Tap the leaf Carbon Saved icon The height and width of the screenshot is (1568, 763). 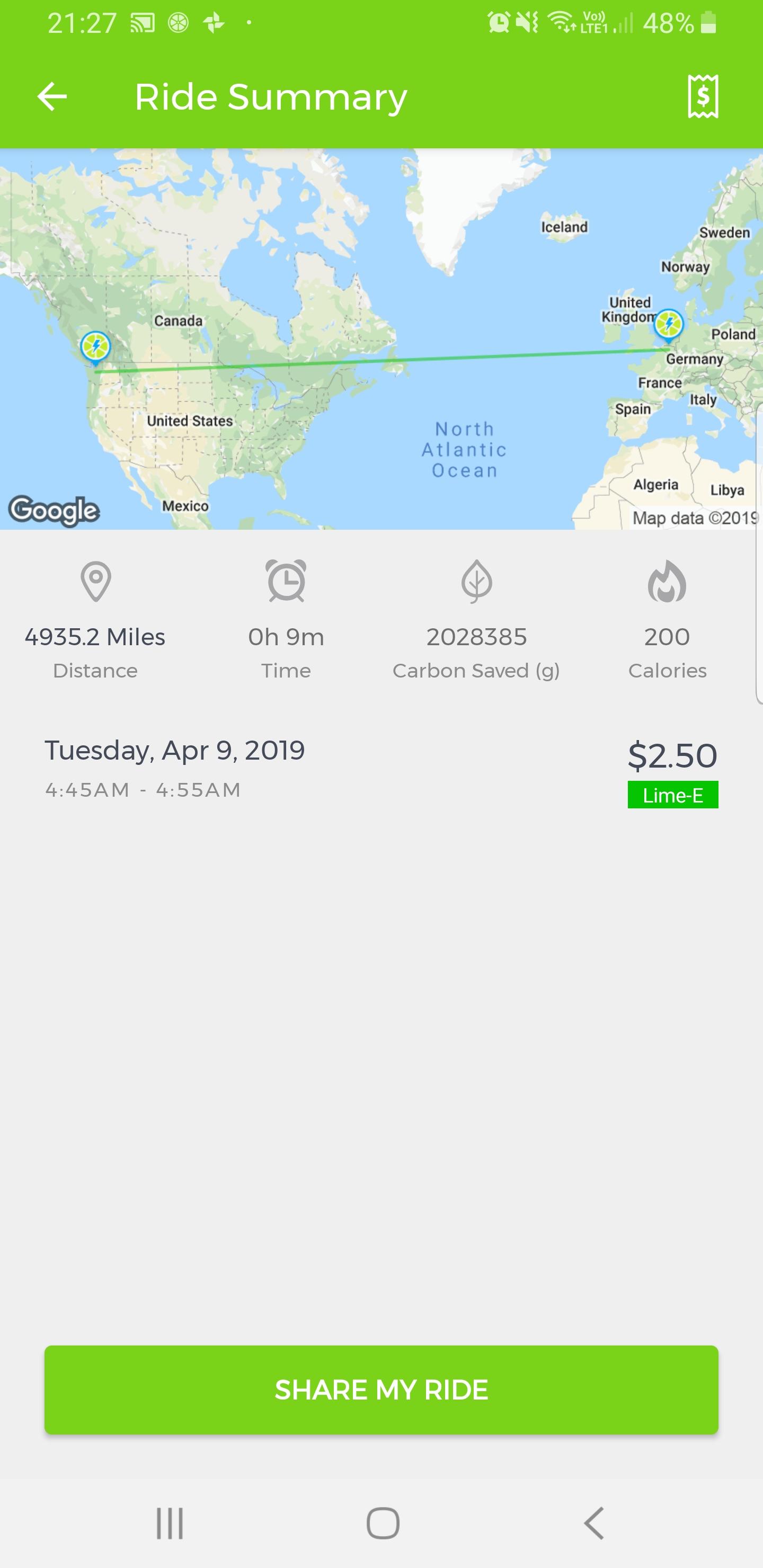477,581
